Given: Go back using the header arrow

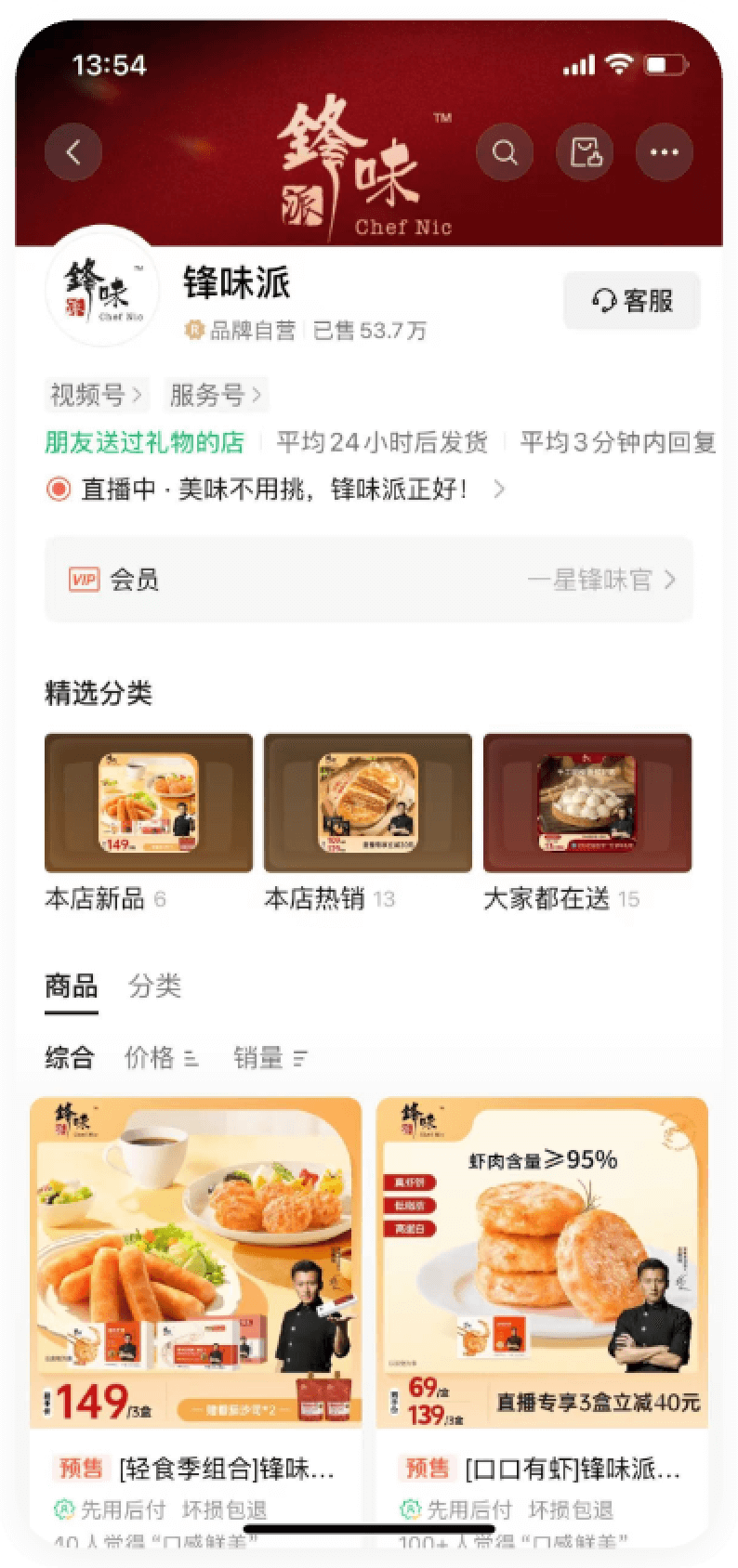Looking at the screenshot, I should click(73, 151).
